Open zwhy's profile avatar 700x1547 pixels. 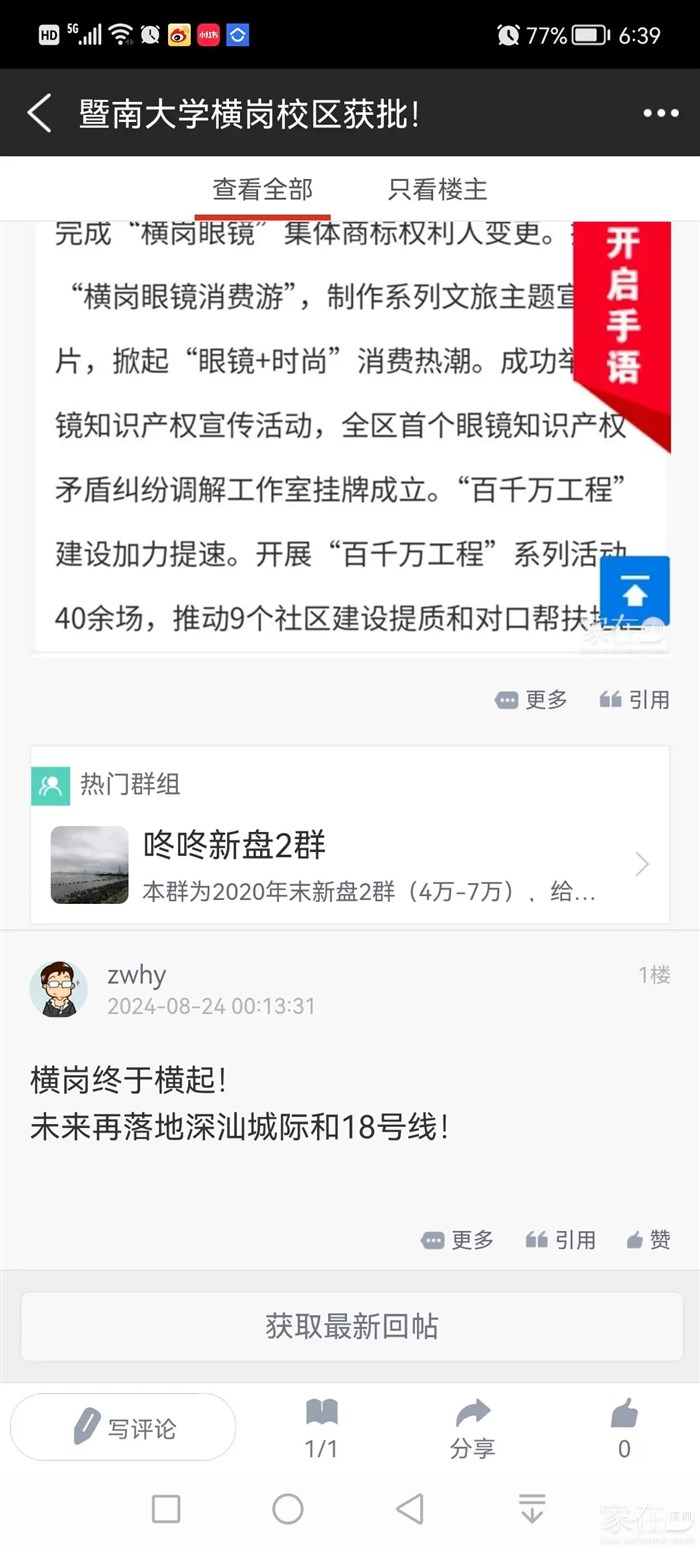pyautogui.click(x=59, y=989)
